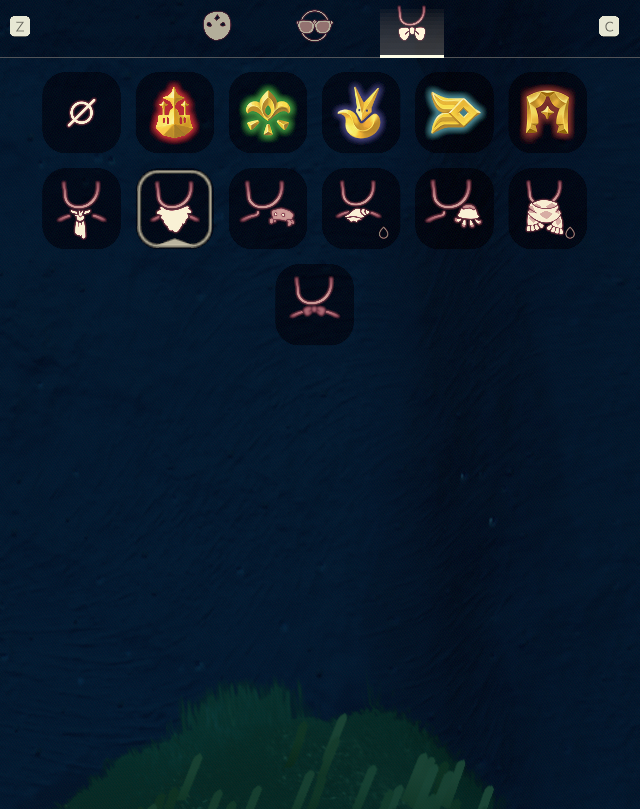Equip the crab necklace

click(268, 208)
